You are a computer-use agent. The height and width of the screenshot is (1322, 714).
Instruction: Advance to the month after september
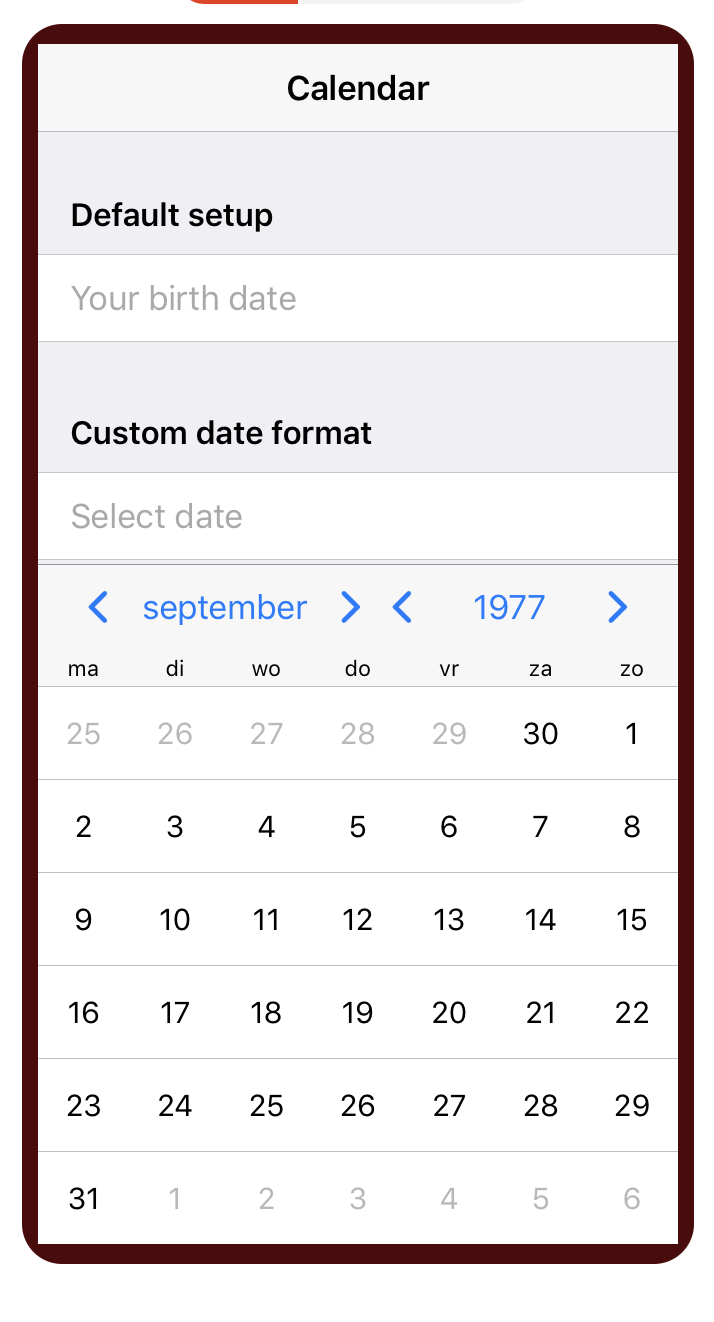point(350,607)
